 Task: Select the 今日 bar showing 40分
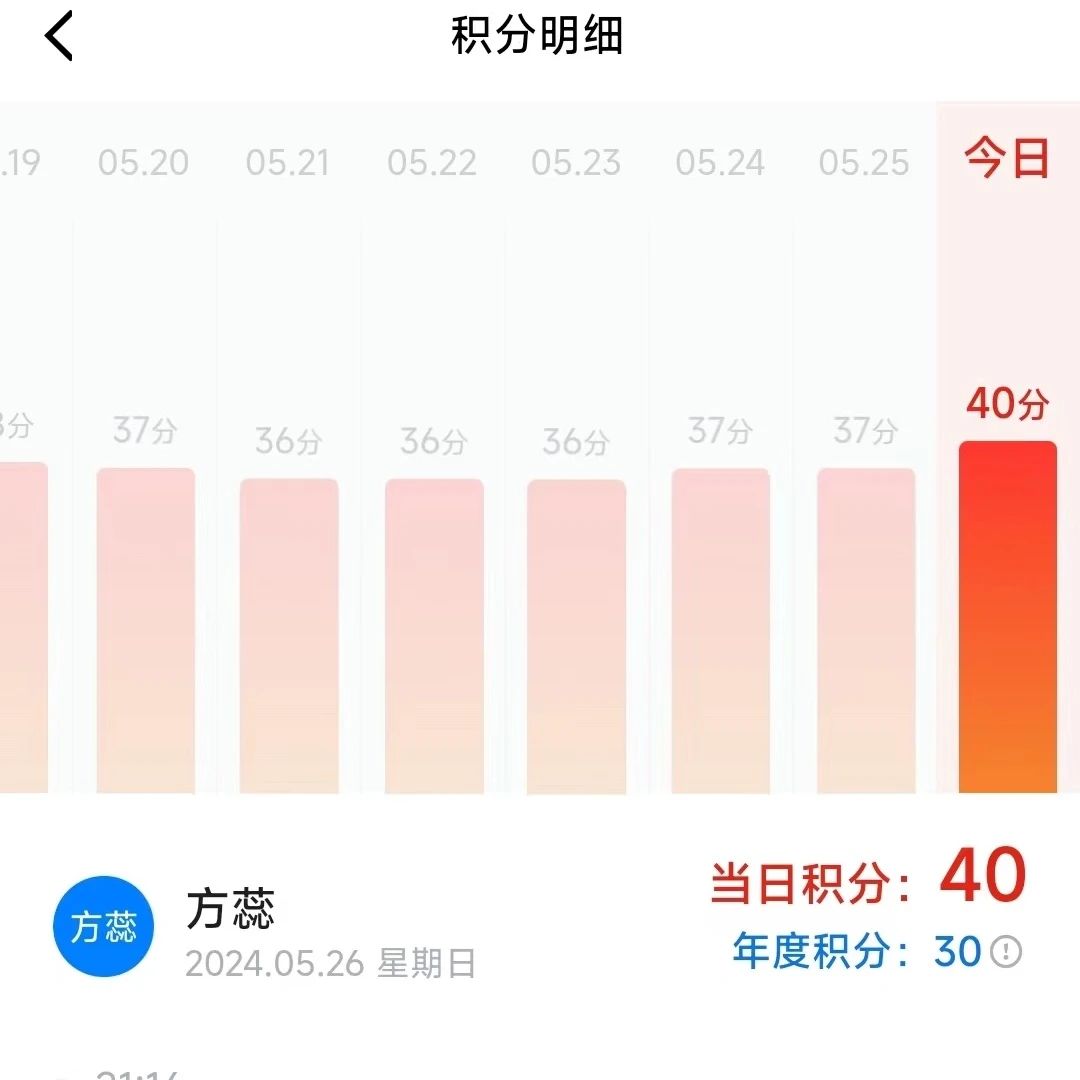tap(1007, 616)
